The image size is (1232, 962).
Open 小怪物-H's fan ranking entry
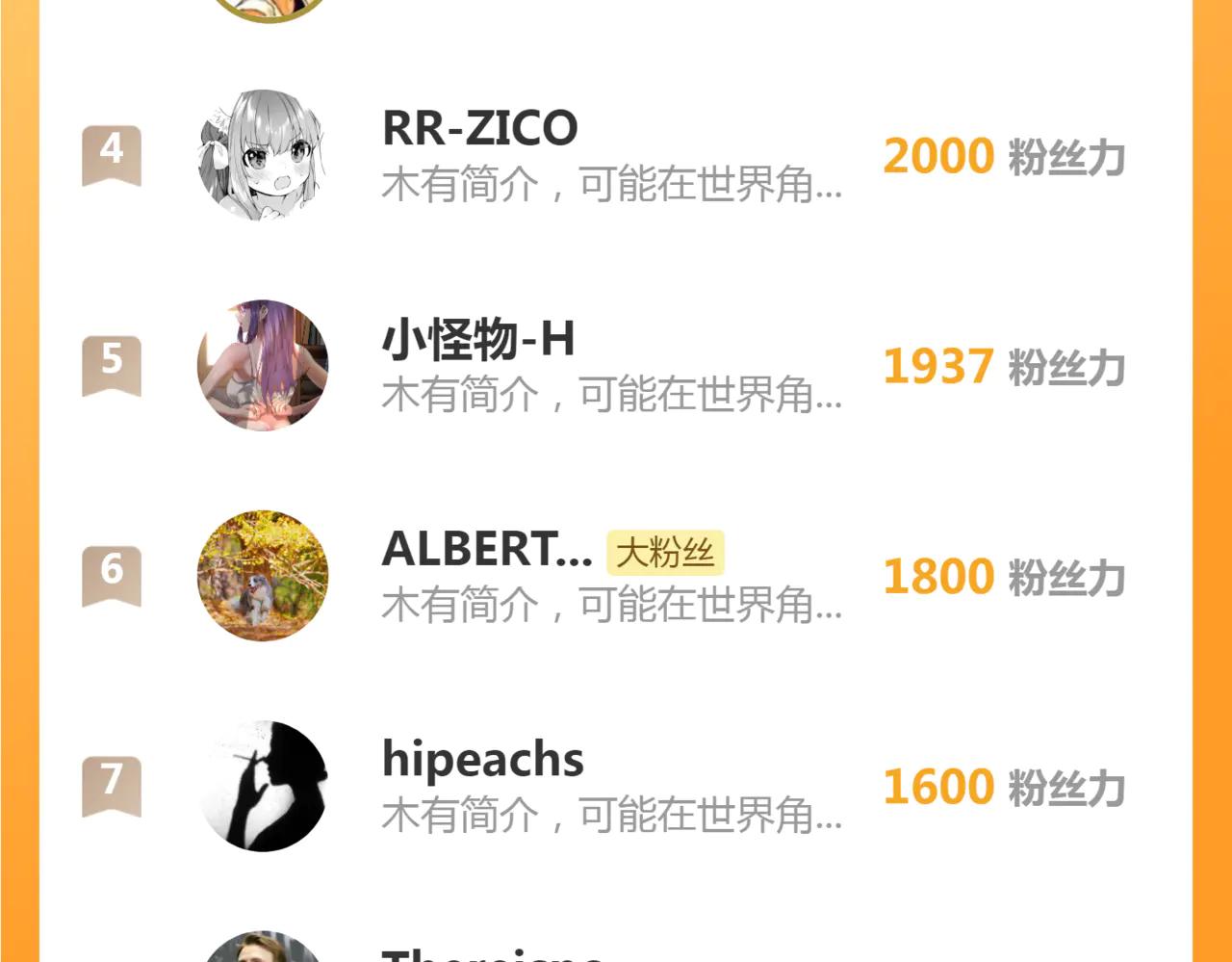point(478,340)
